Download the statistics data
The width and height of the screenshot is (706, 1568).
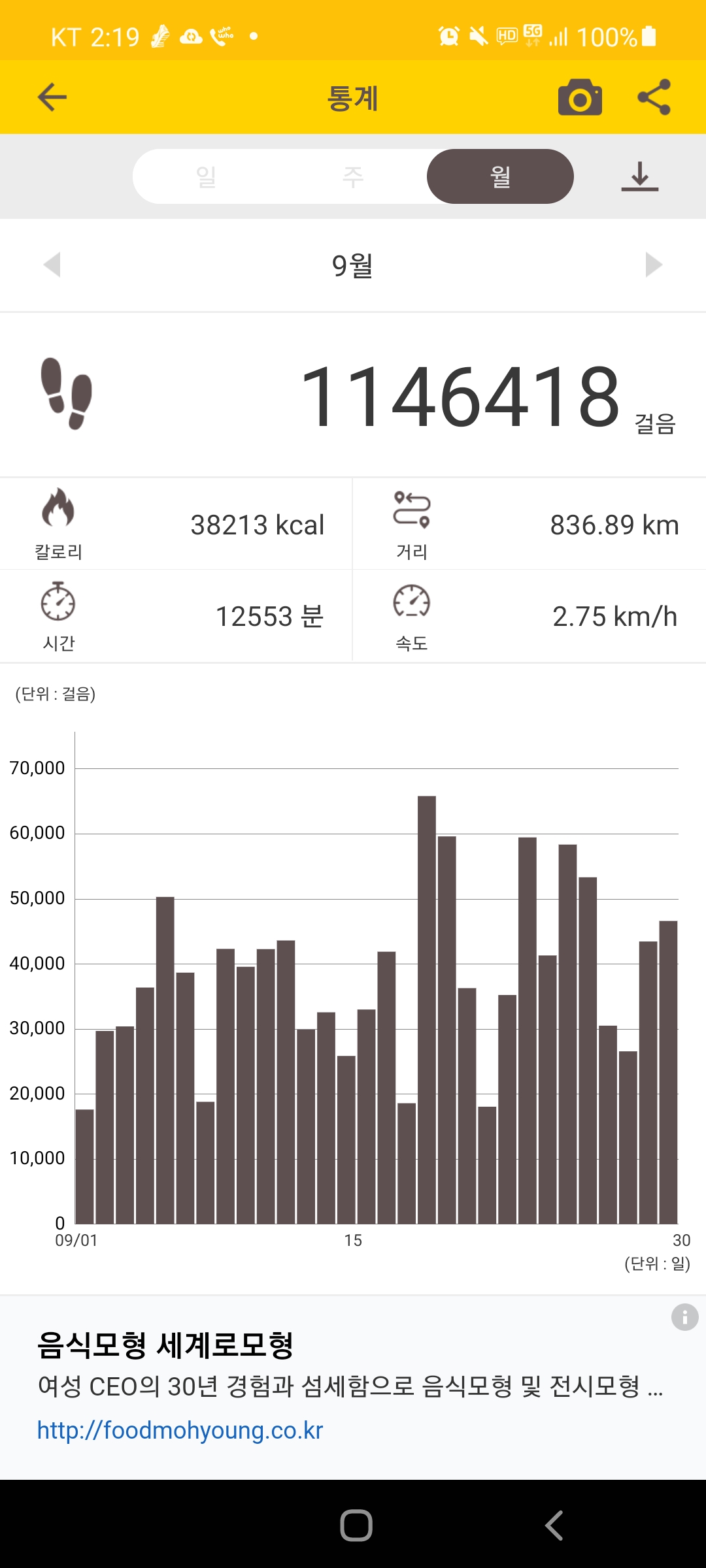click(640, 176)
